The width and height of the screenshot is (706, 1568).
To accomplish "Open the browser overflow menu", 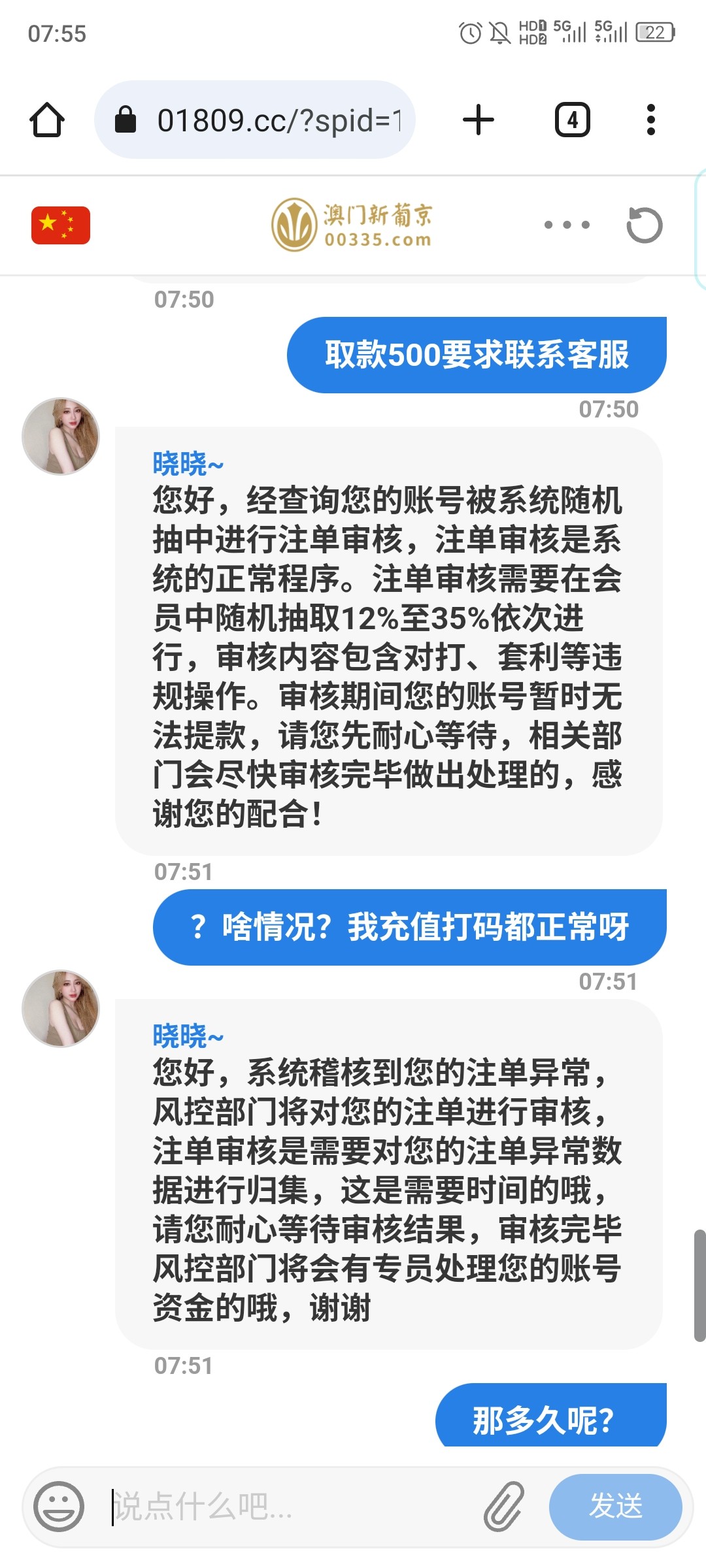I will (x=650, y=120).
